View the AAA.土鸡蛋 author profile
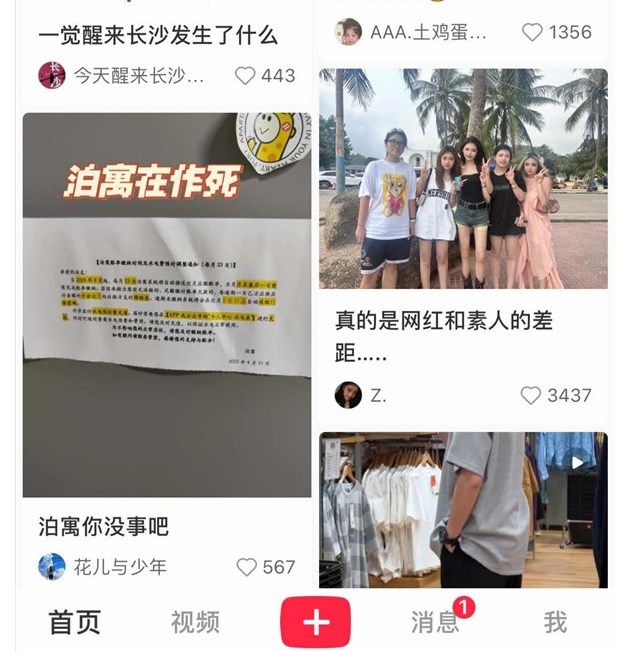Image resolution: width=632 pixels, height=651 pixels. tap(349, 32)
